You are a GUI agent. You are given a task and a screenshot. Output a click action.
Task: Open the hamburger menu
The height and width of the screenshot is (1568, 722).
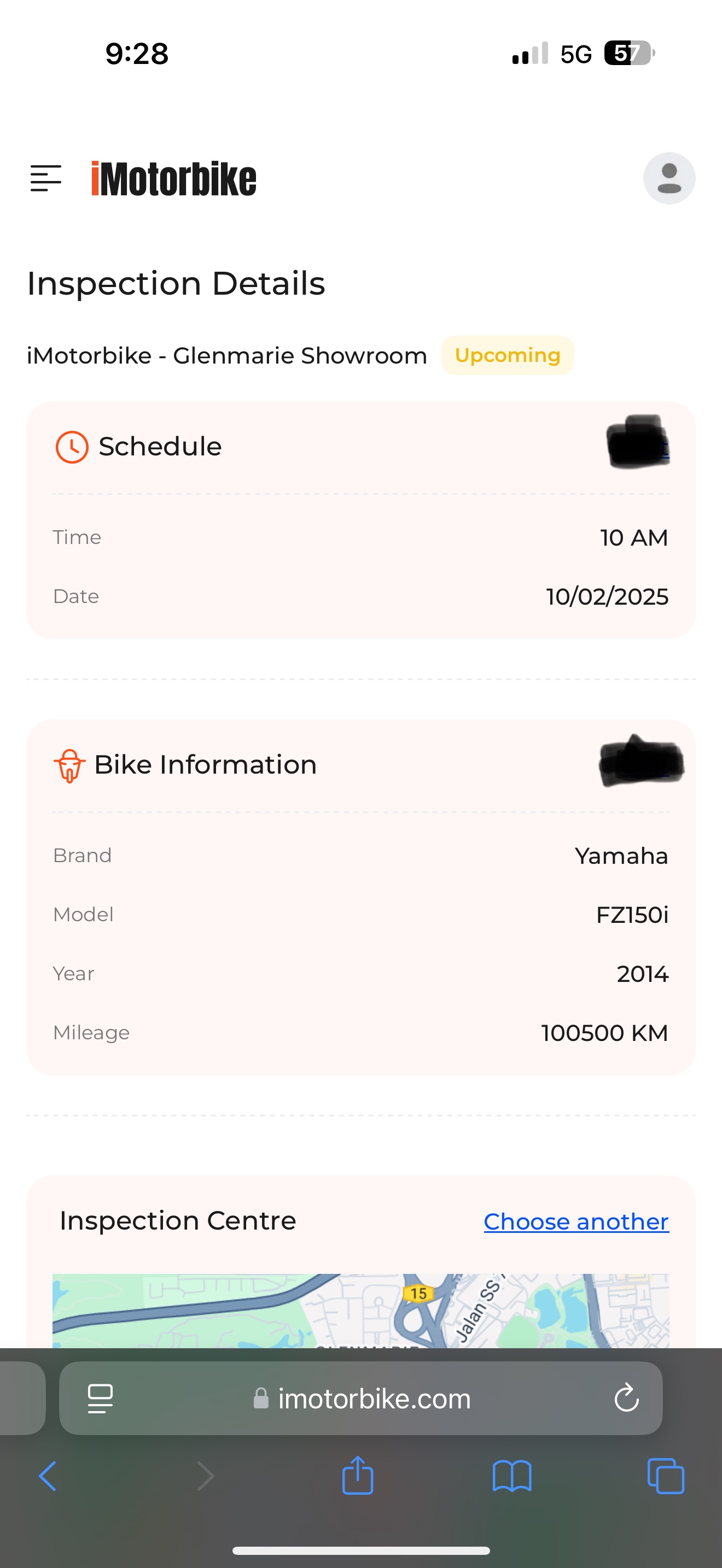pos(46,178)
